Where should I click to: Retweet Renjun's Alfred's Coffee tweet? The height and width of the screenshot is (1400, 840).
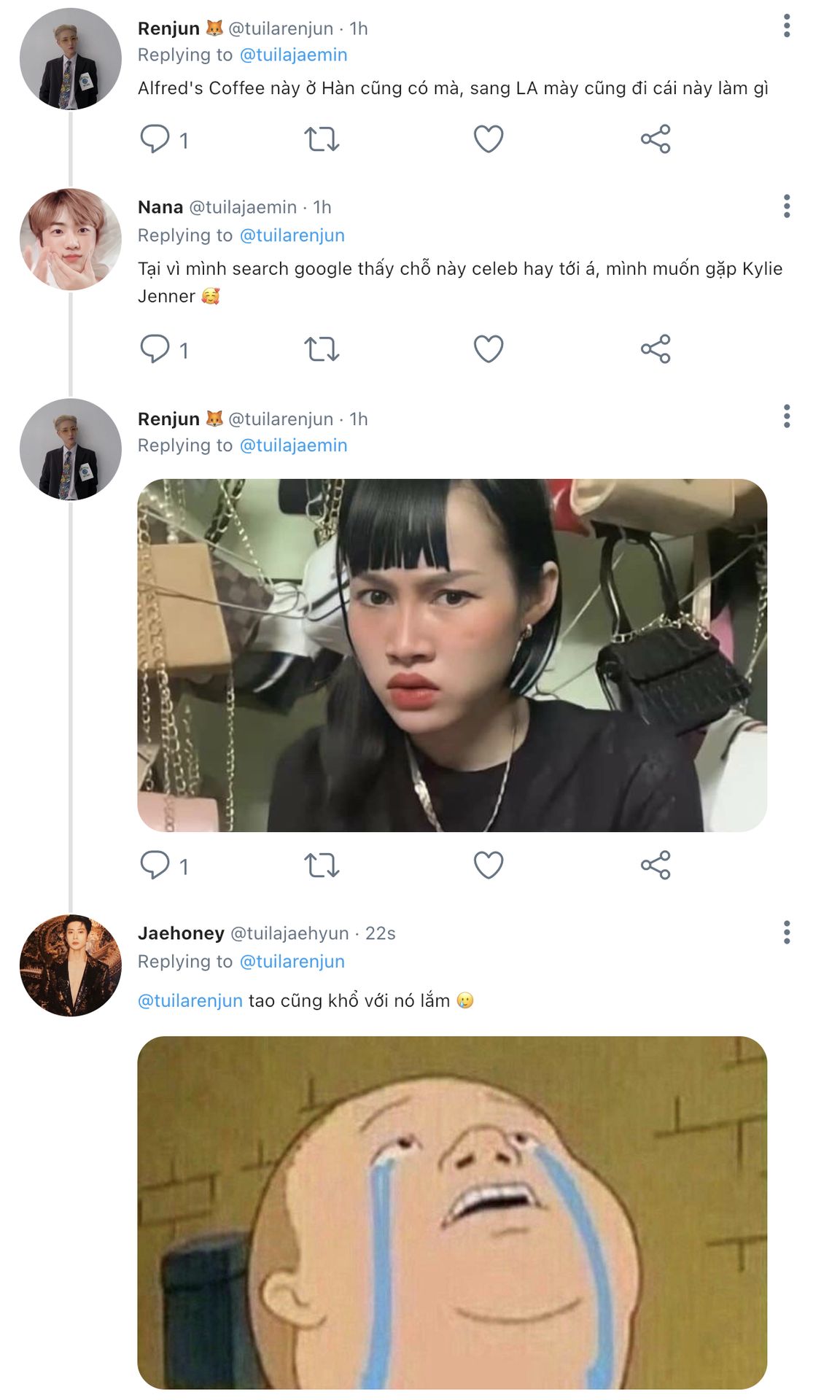322,139
